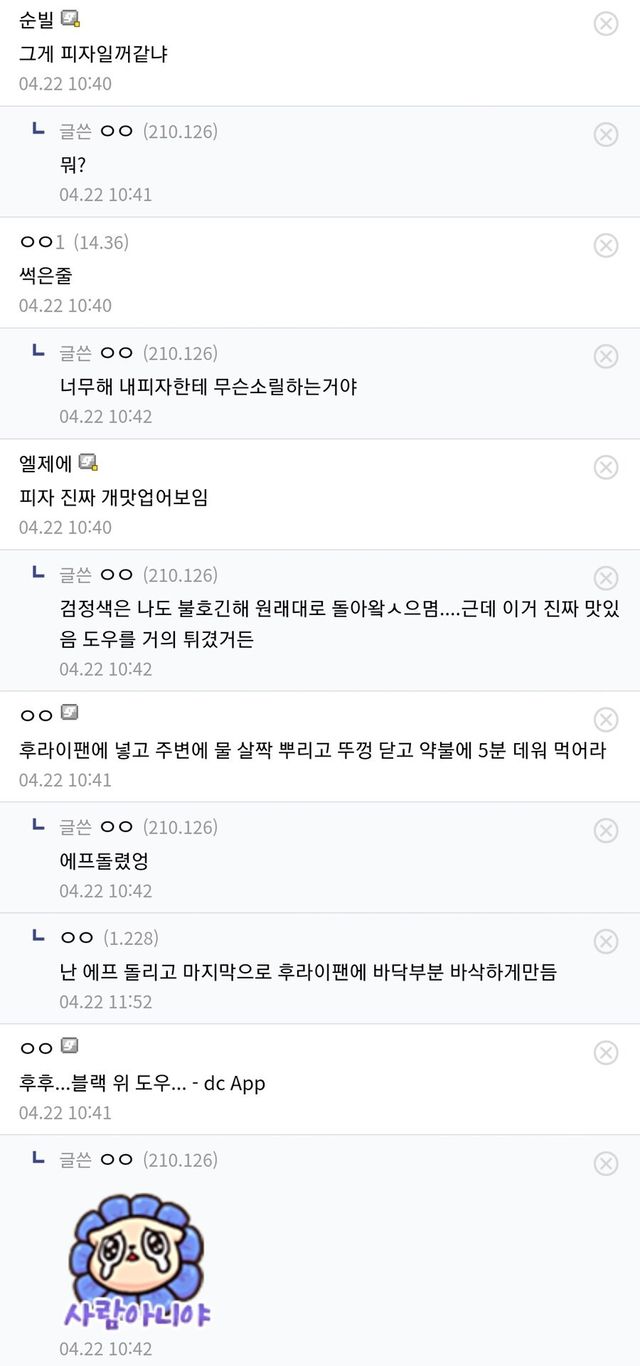Tap the X on the '뭐?' reply
The height and width of the screenshot is (1366, 640).
click(606, 135)
